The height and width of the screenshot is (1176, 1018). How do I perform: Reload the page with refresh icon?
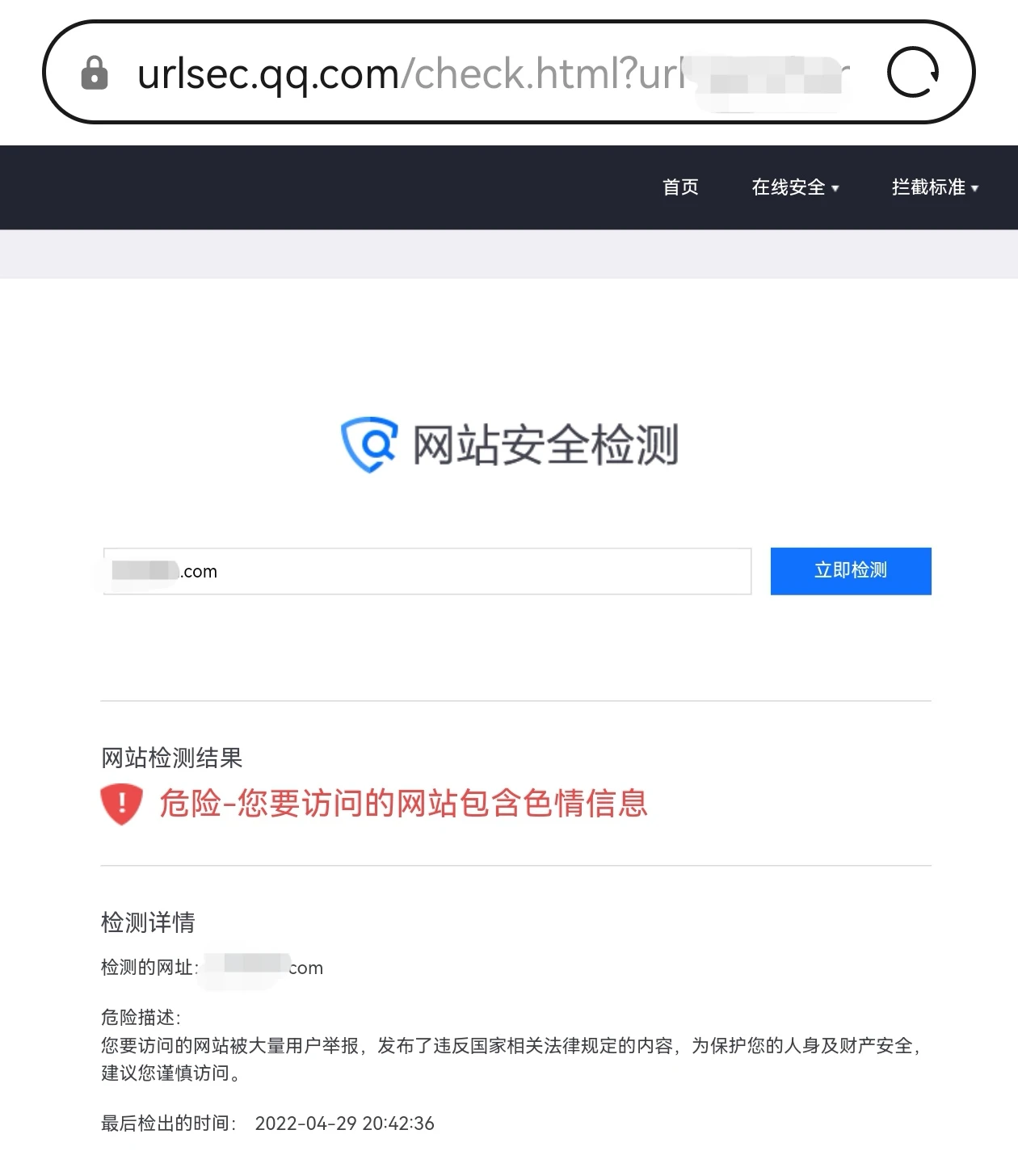(x=913, y=73)
